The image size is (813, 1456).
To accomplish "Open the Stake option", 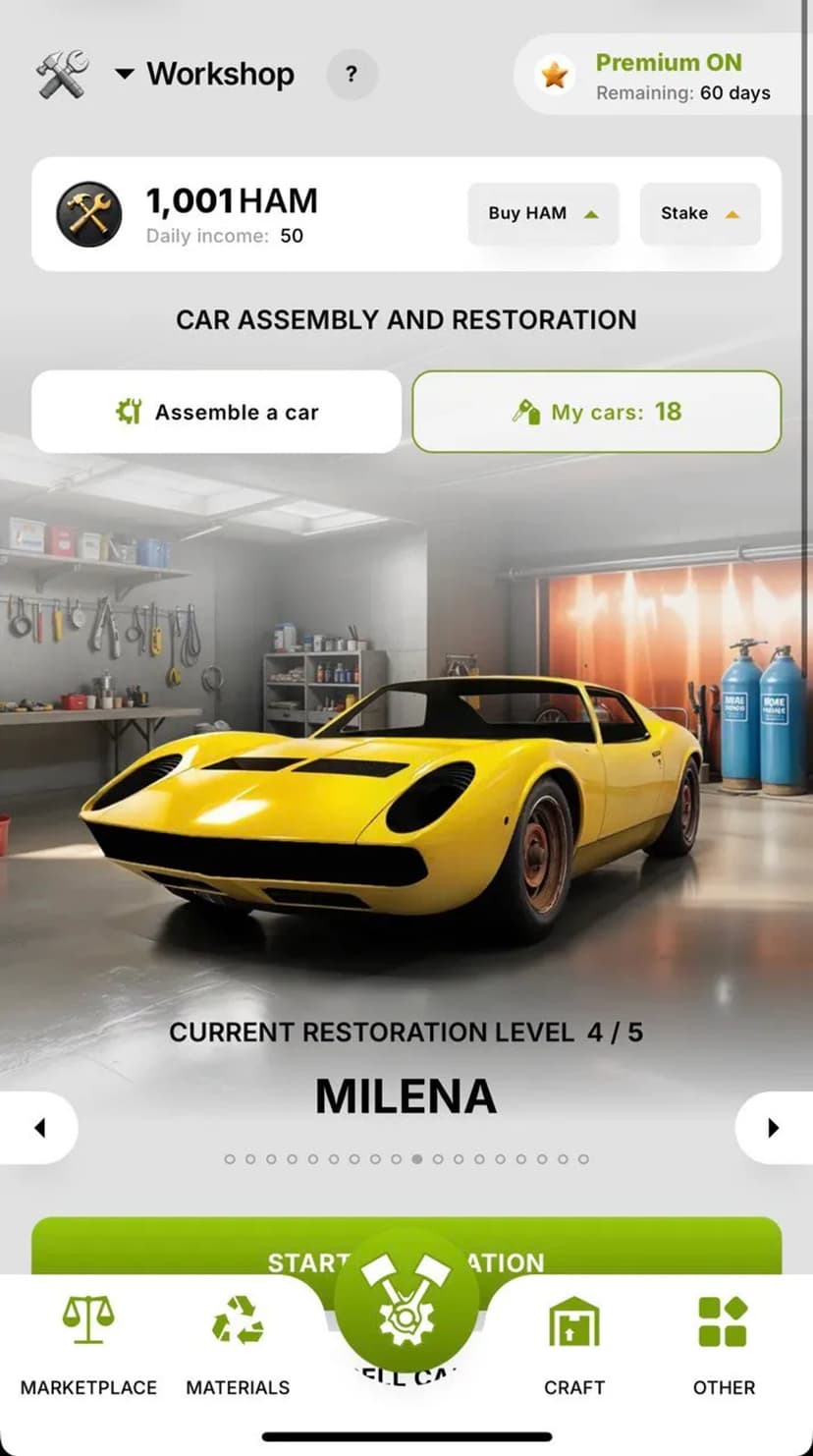I will [x=700, y=213].
